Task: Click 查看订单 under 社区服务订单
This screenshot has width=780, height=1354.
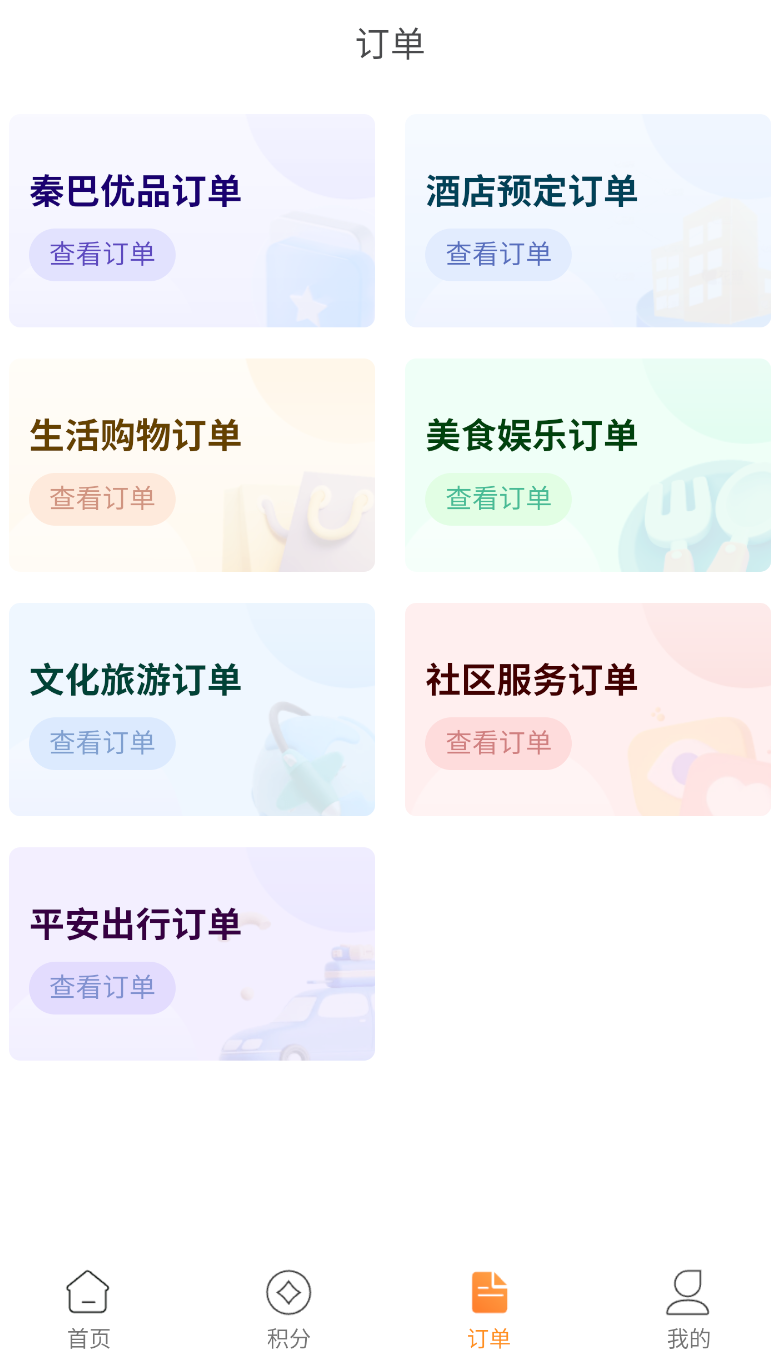Action: click(498, 743)
